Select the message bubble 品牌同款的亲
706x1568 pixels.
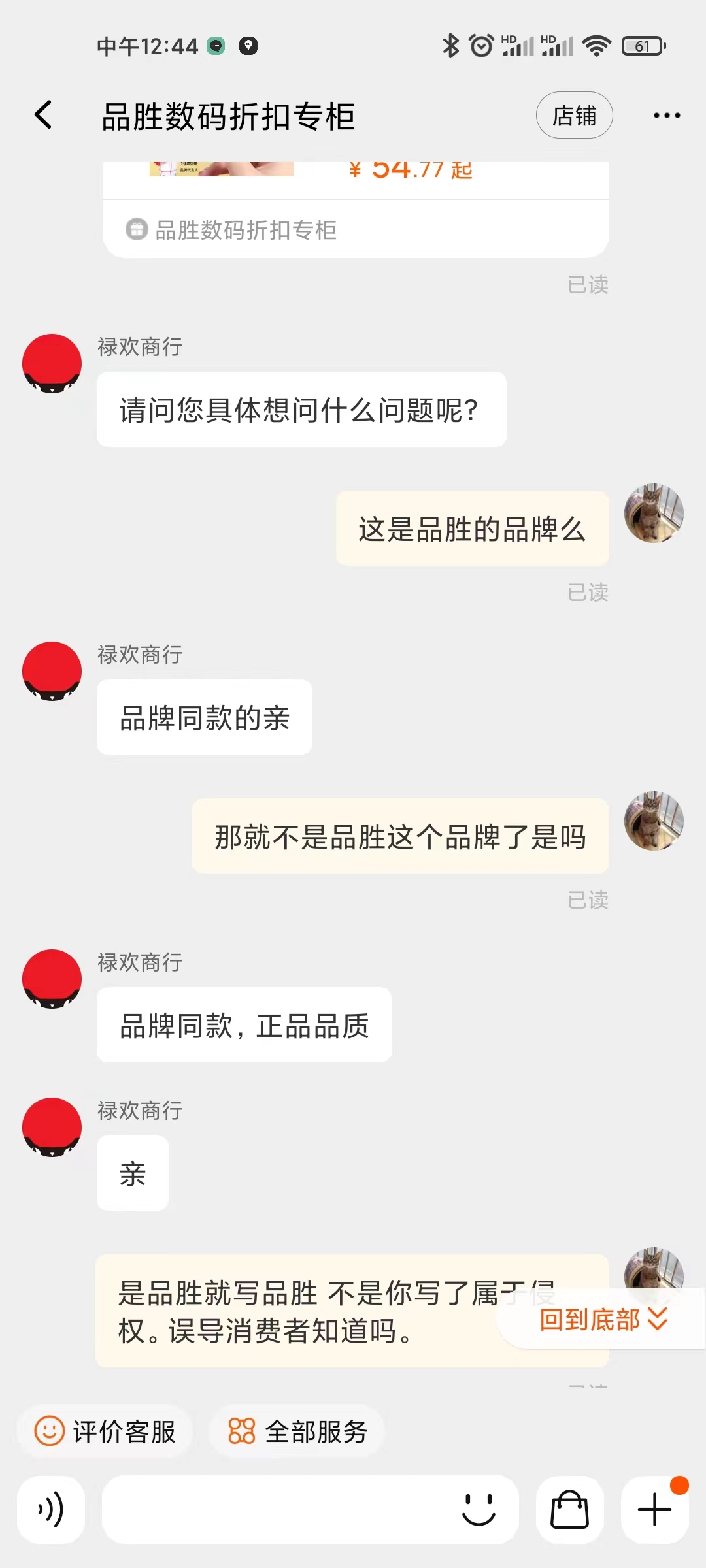[204, 717]
